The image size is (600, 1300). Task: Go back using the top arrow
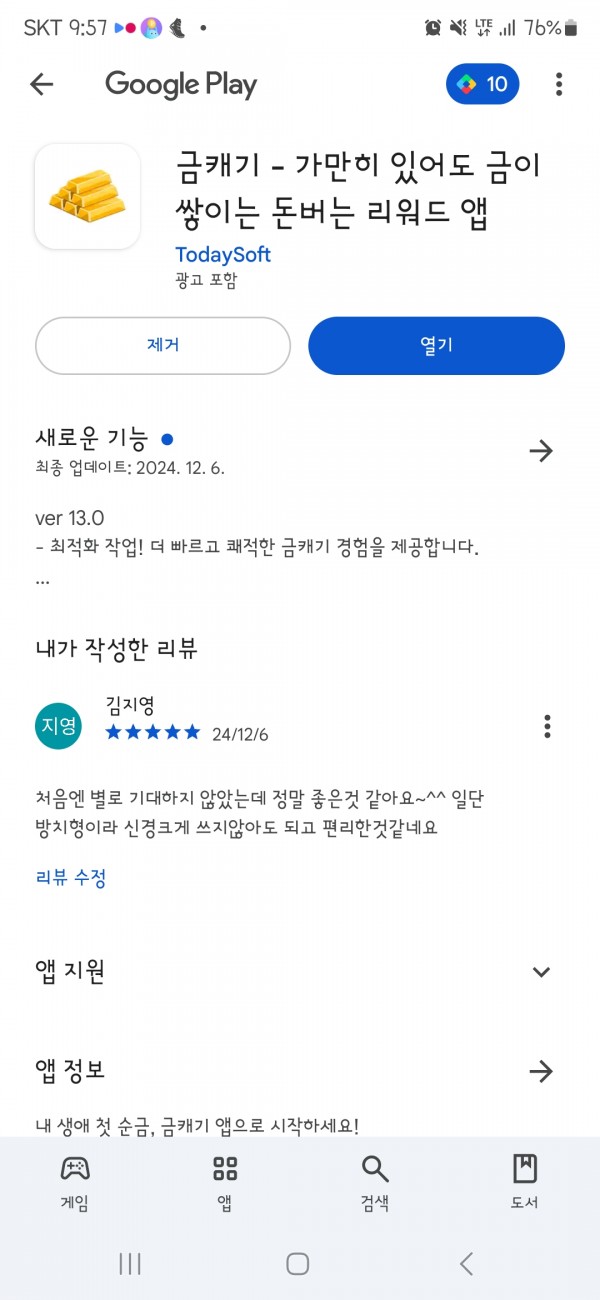[x=41, y=85]
